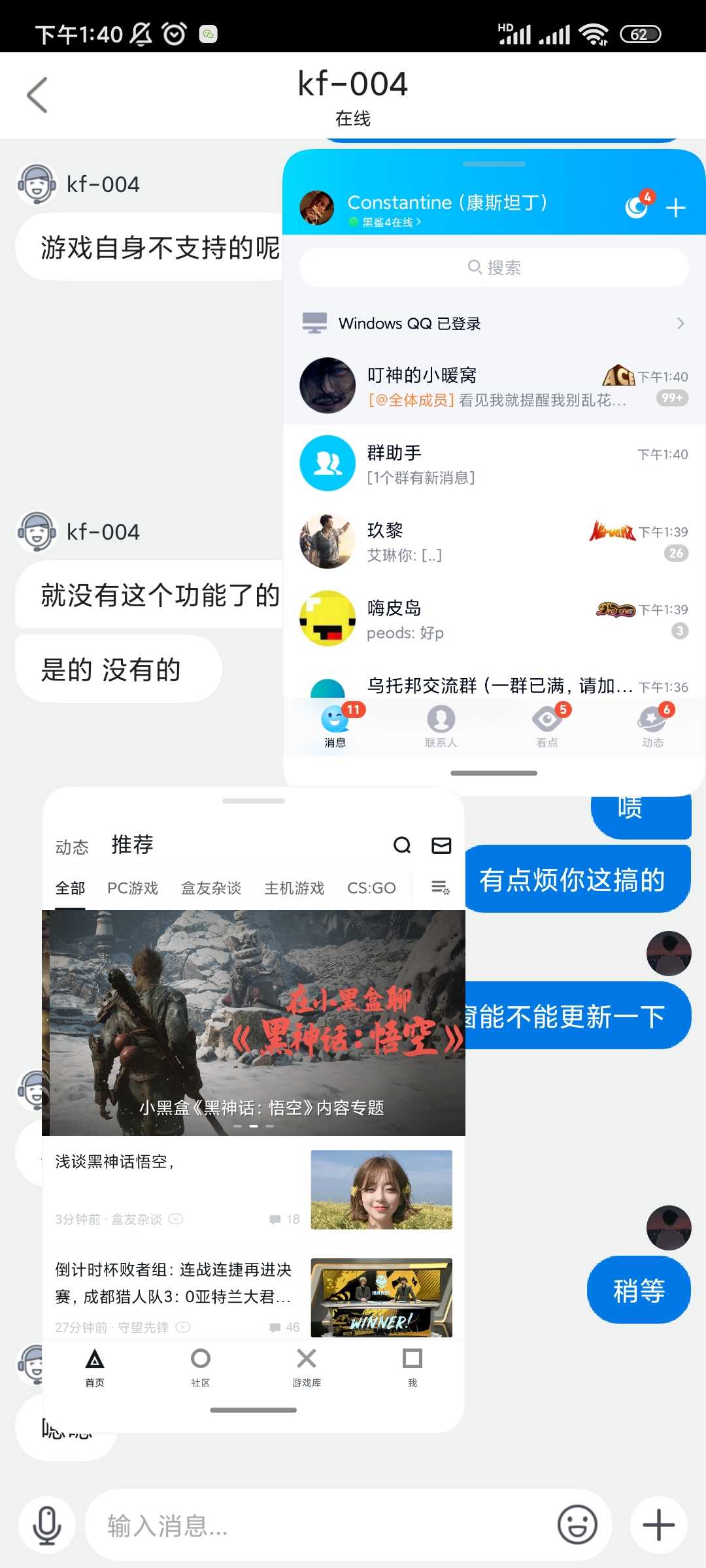Screen dimensions: 706x1568
Task: Go back from the kf-004 chat
Action: click(x=37, y=95)
